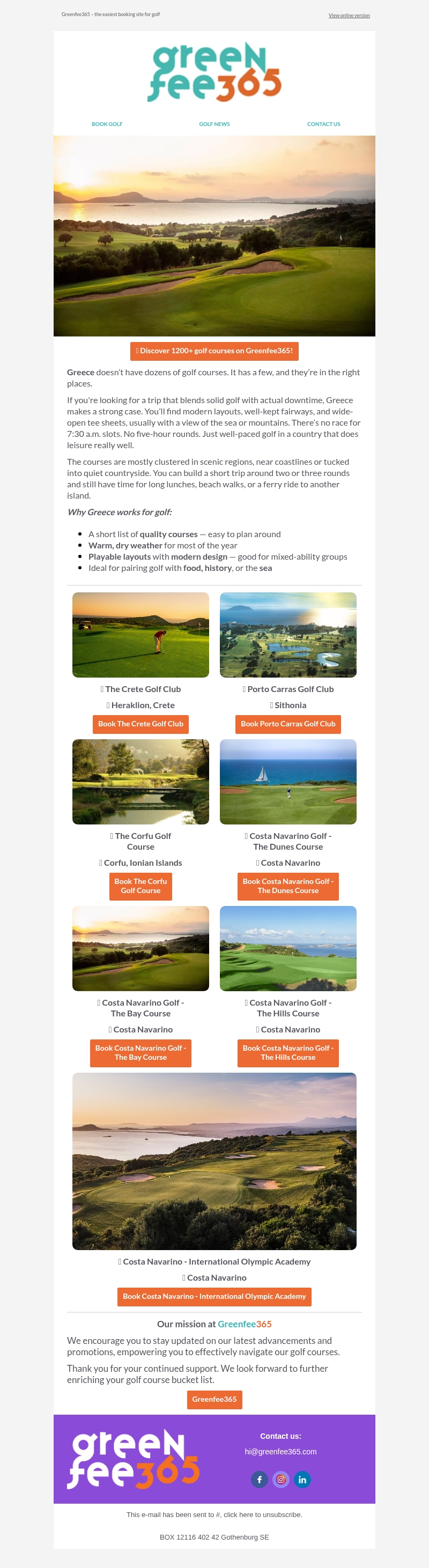Screen dimensions: 429x1568
Task: Tap Discover 1200+ golf courses button
Action: pyautogui.click(x=214, y=351)
